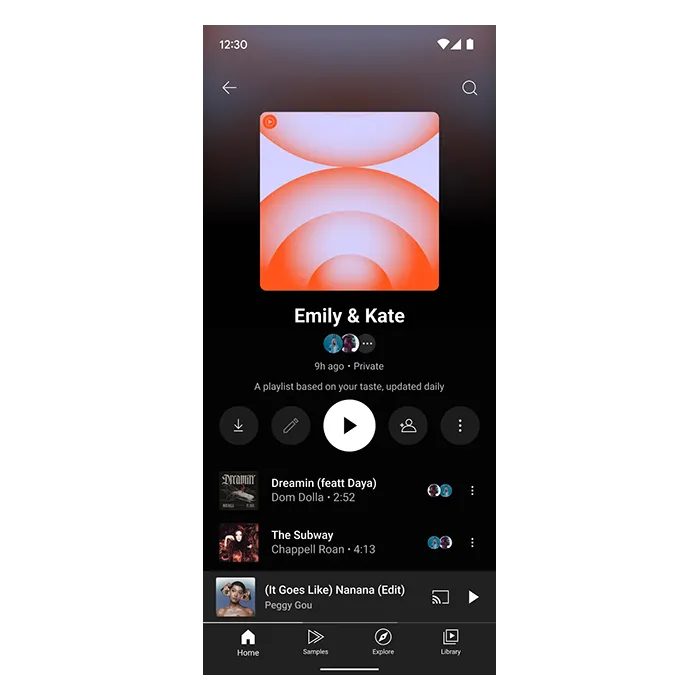Edit the playlist with the pencil icon

click(291, 426)
